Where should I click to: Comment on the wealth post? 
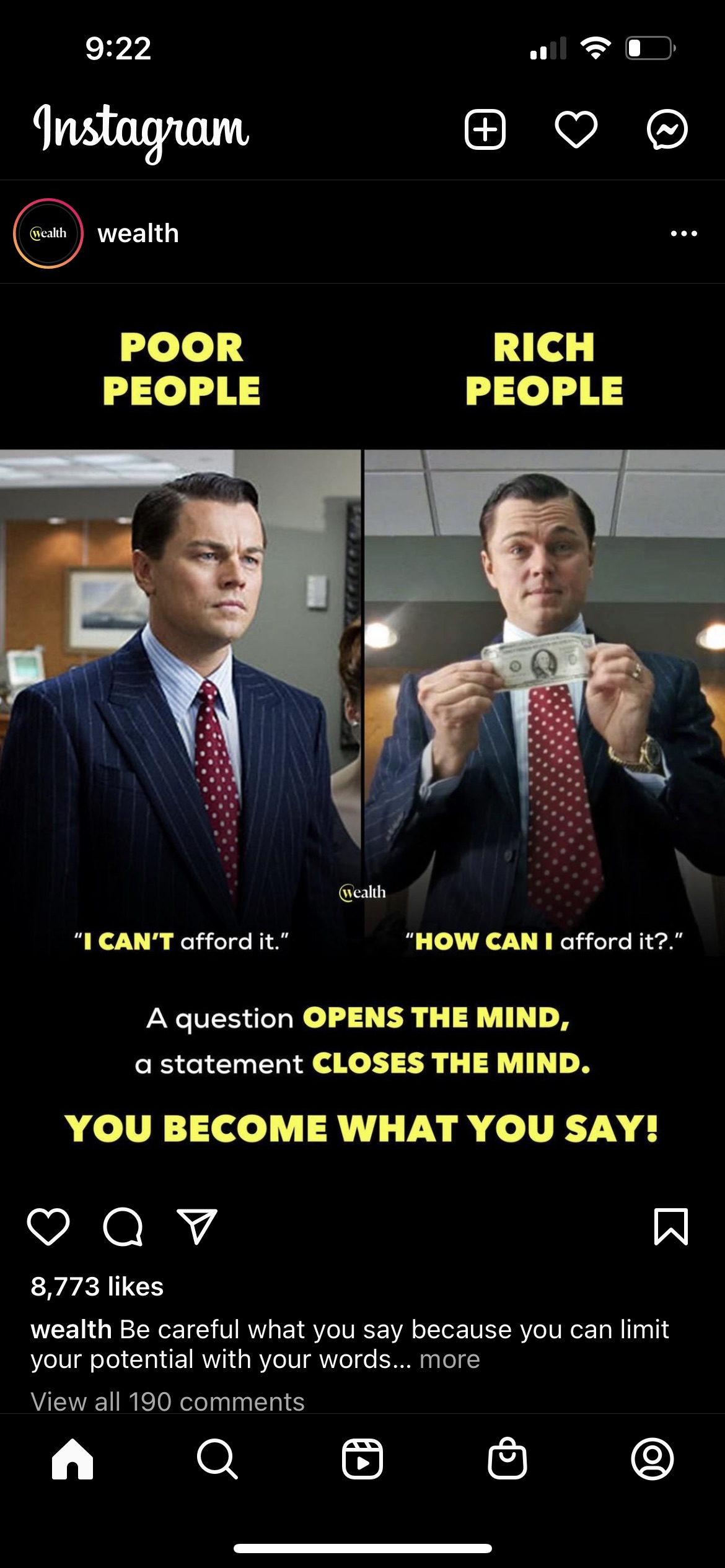click(x=123, y=1226)
